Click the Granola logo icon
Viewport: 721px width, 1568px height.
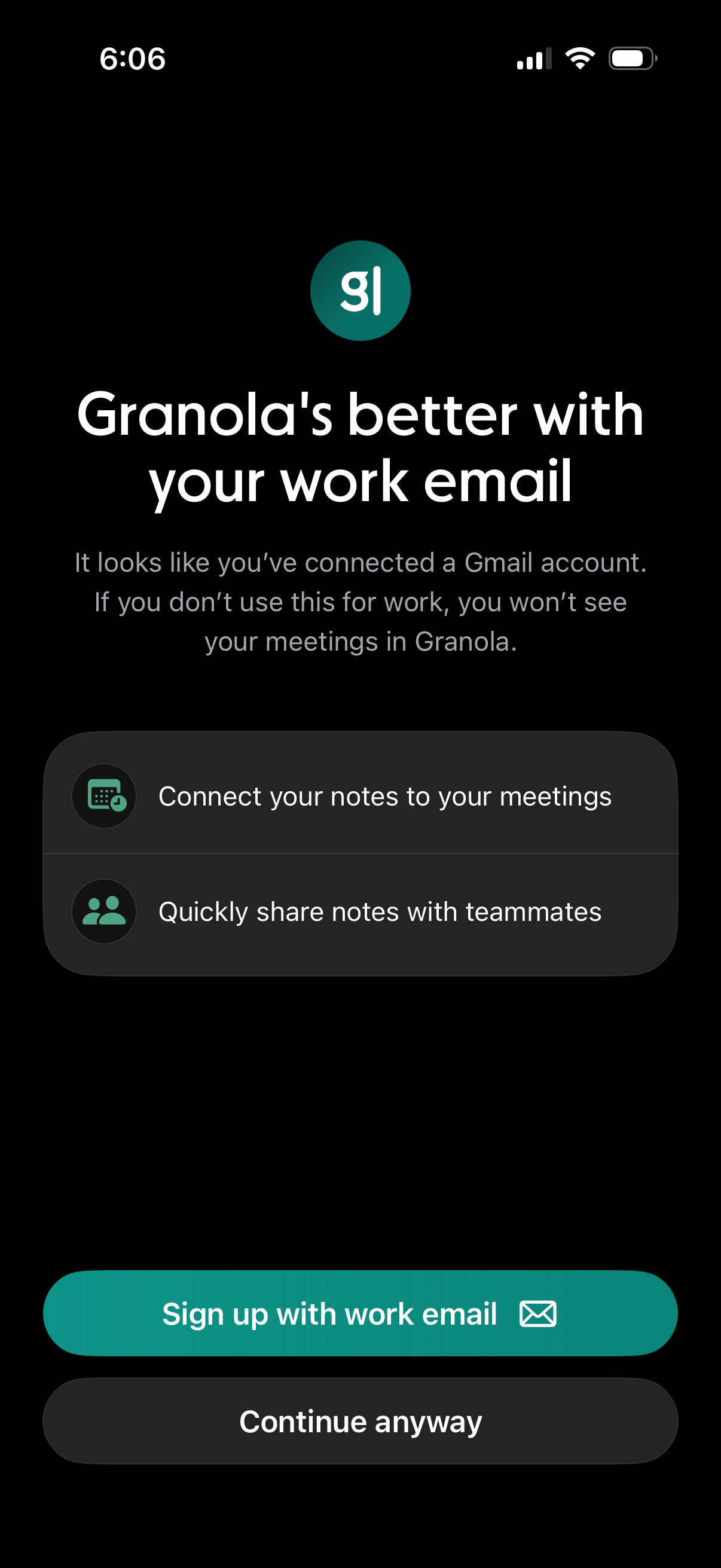point(360,291)
